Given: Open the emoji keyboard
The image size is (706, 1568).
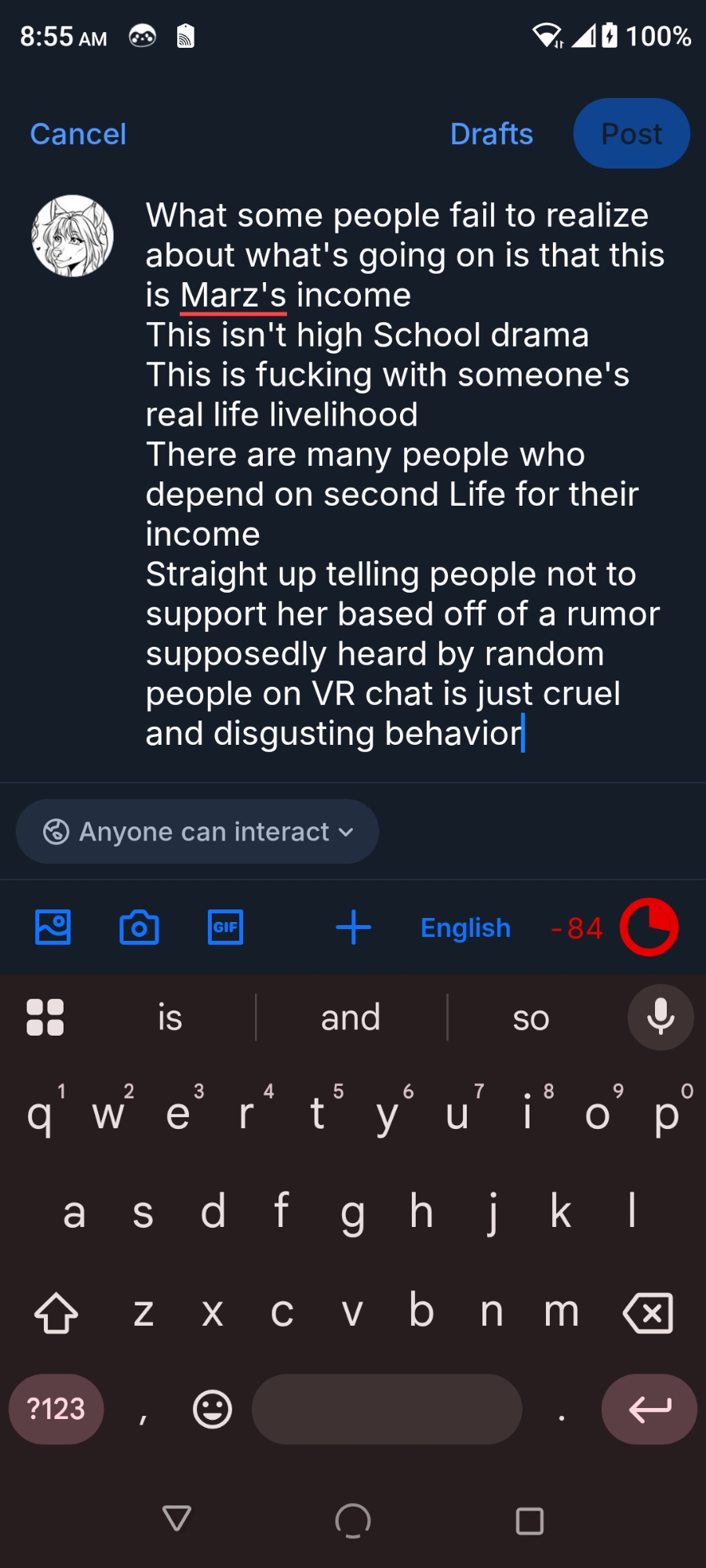Looking at the screenshot, I should click(213, 1410).
